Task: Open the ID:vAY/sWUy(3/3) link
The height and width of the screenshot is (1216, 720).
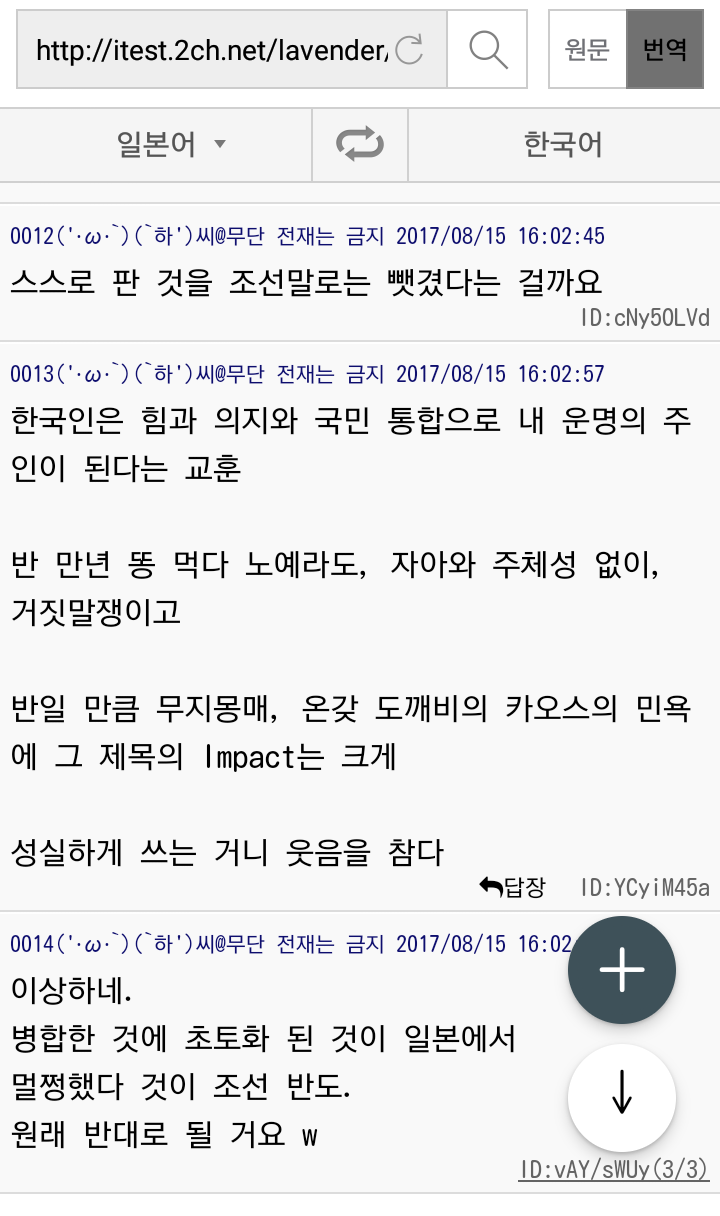Action: click(x=613, y=1169)
